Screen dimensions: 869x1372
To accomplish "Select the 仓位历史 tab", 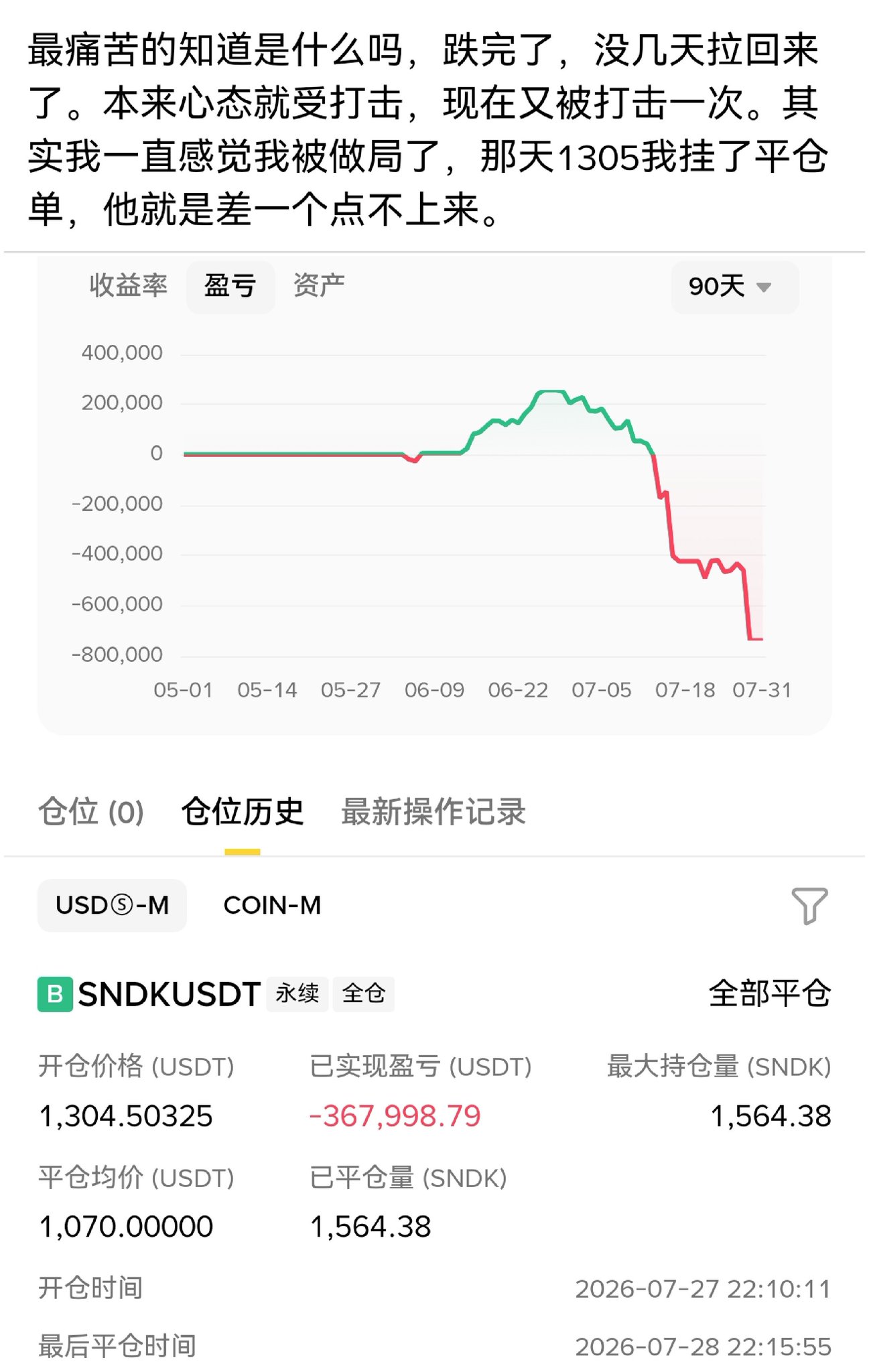I will (x=243, y=812).
